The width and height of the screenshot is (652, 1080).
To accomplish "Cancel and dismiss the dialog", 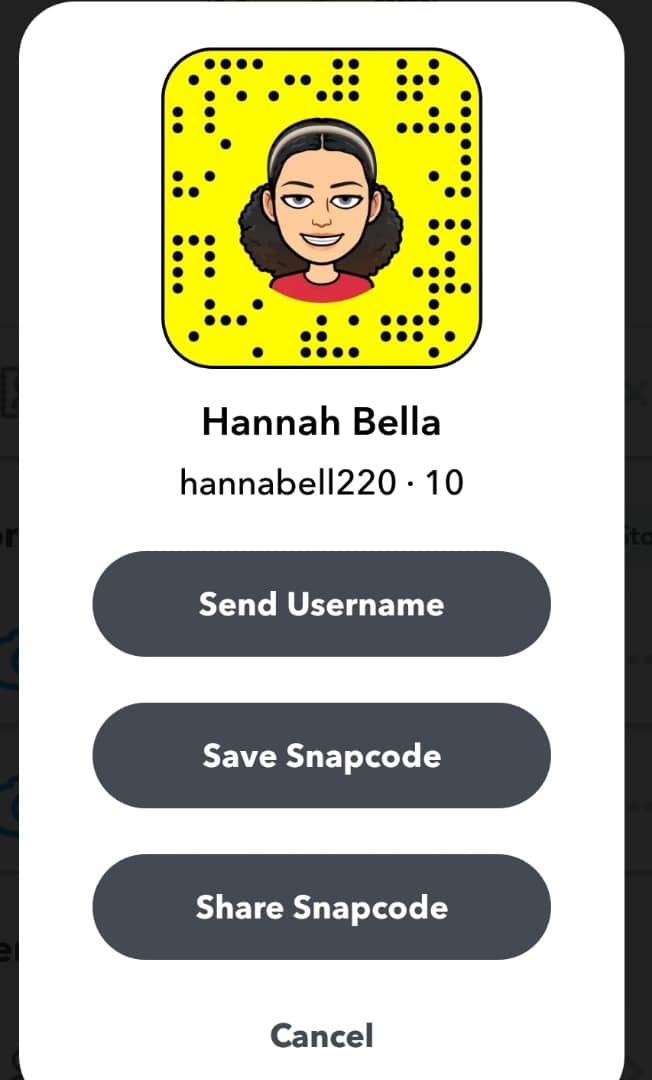I will pos(321,1035).
